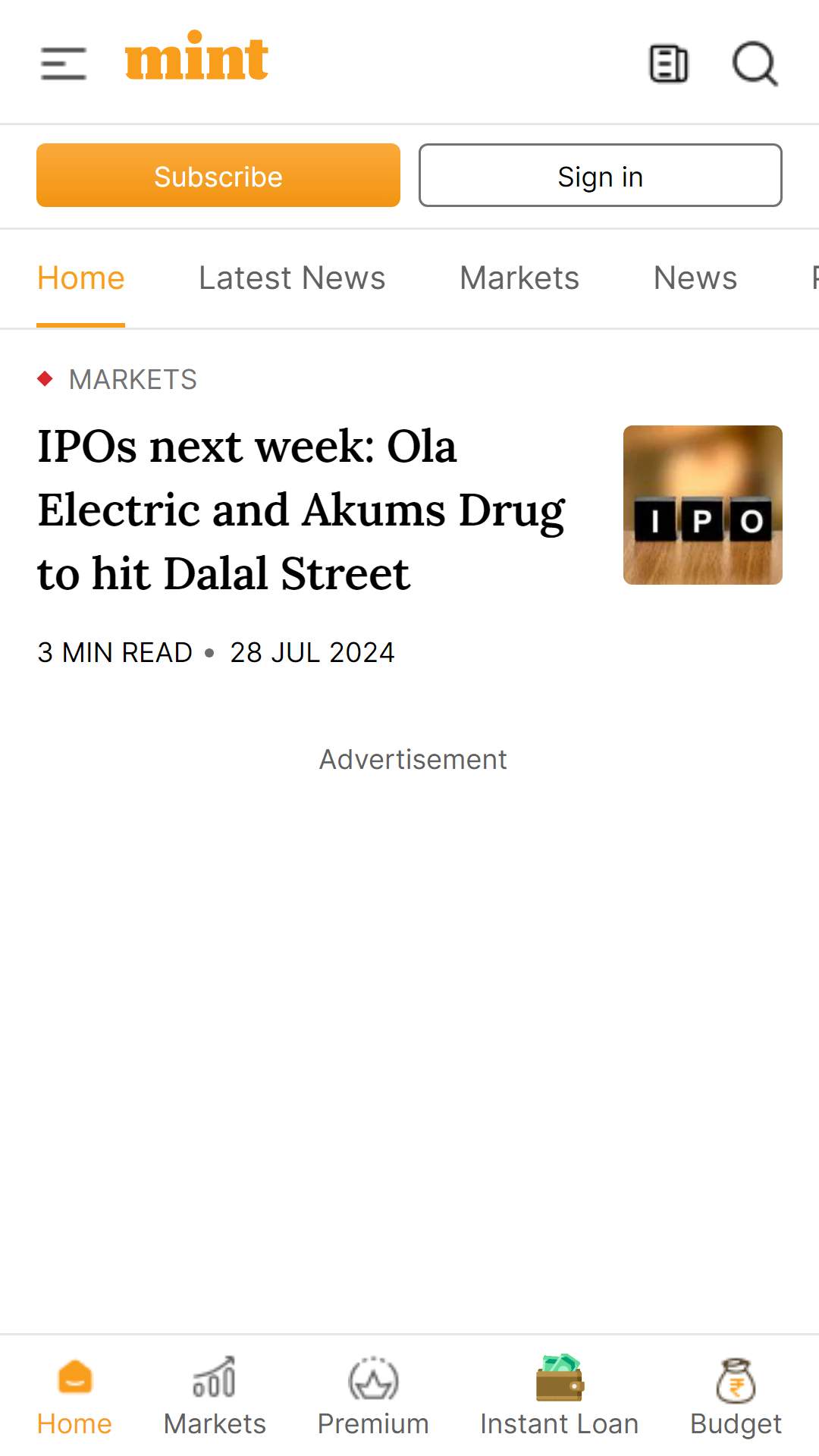This screenshot has height=1456, width=819.
Task: Switch to the News top tab
Action: (695, 278)
